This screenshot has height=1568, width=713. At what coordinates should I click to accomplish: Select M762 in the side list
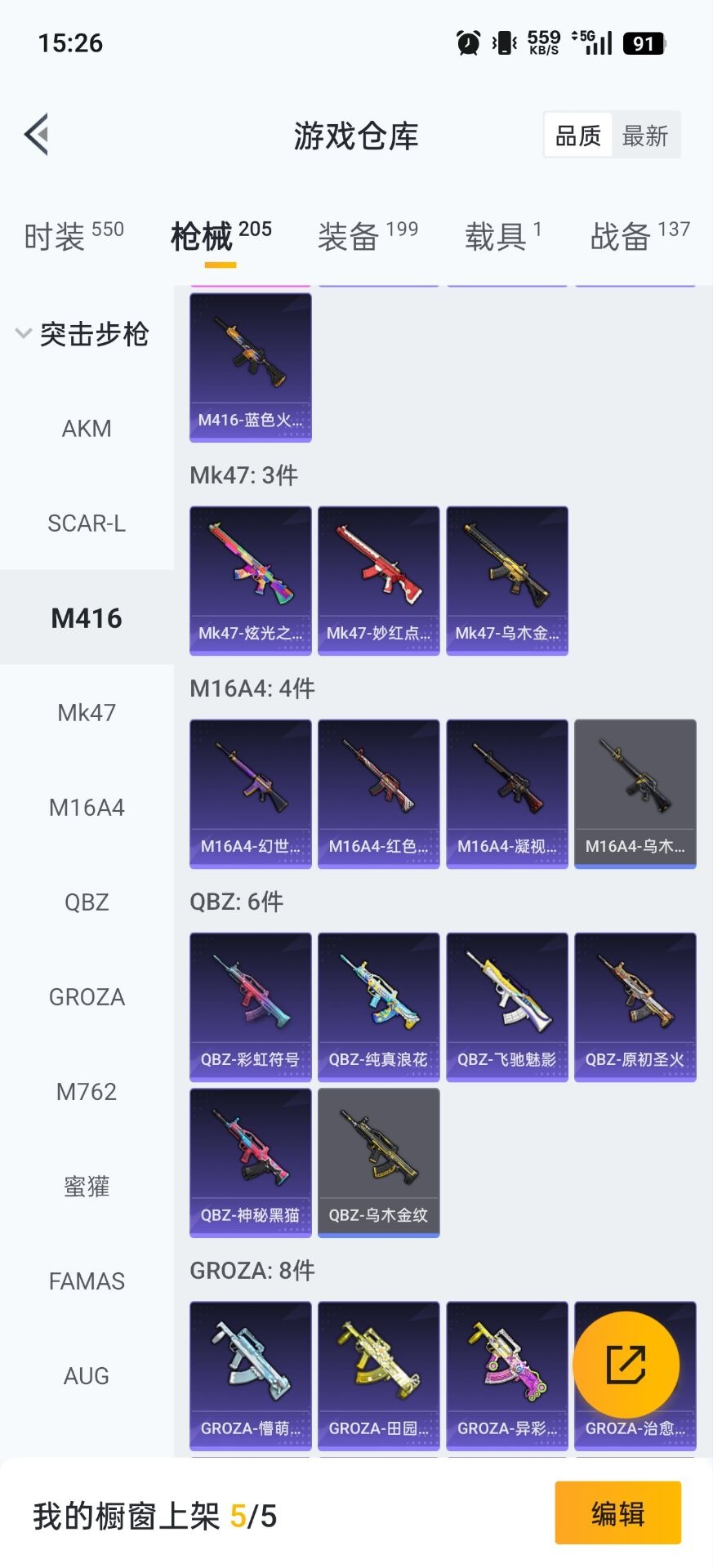click(87, 1092)
